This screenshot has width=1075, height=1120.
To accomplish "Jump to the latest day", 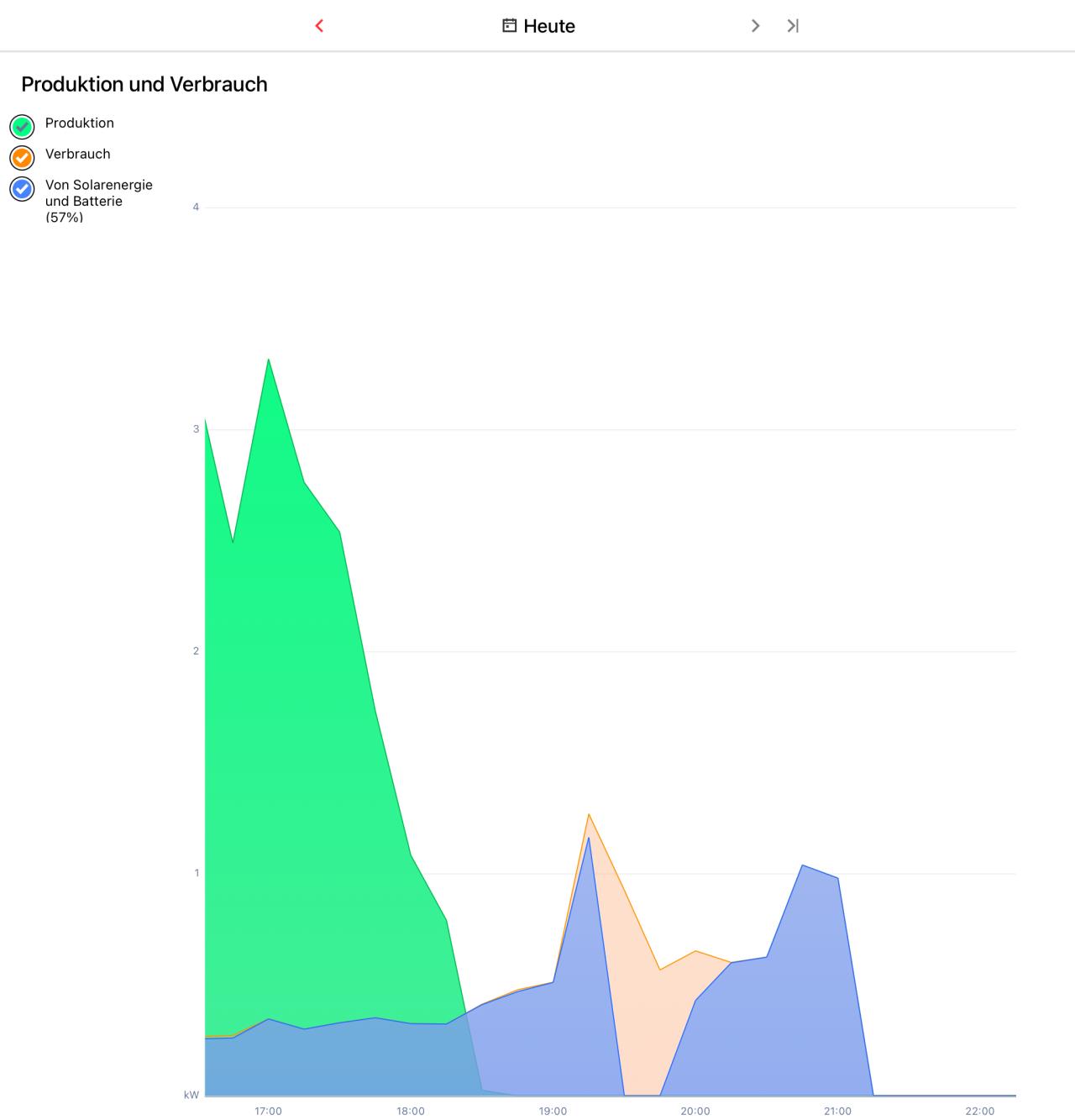I will [793, 26].
